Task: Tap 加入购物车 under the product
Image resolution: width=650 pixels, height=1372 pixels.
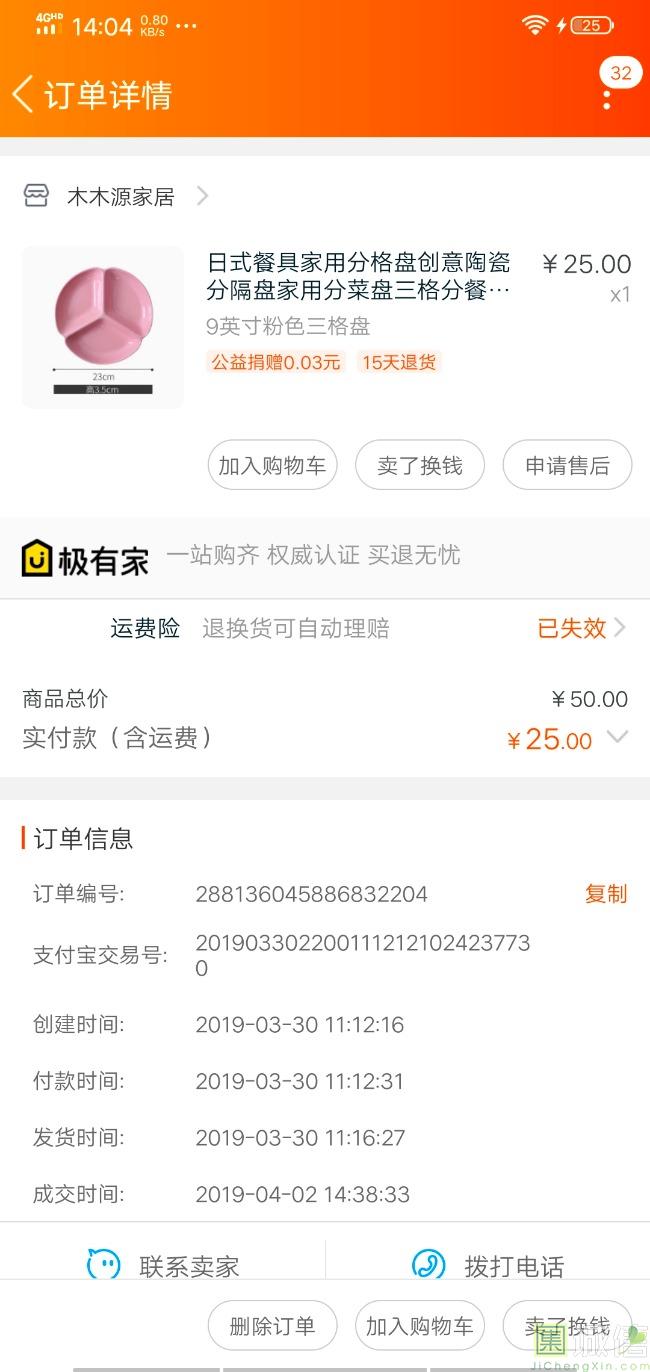Action: pos(272,466)
